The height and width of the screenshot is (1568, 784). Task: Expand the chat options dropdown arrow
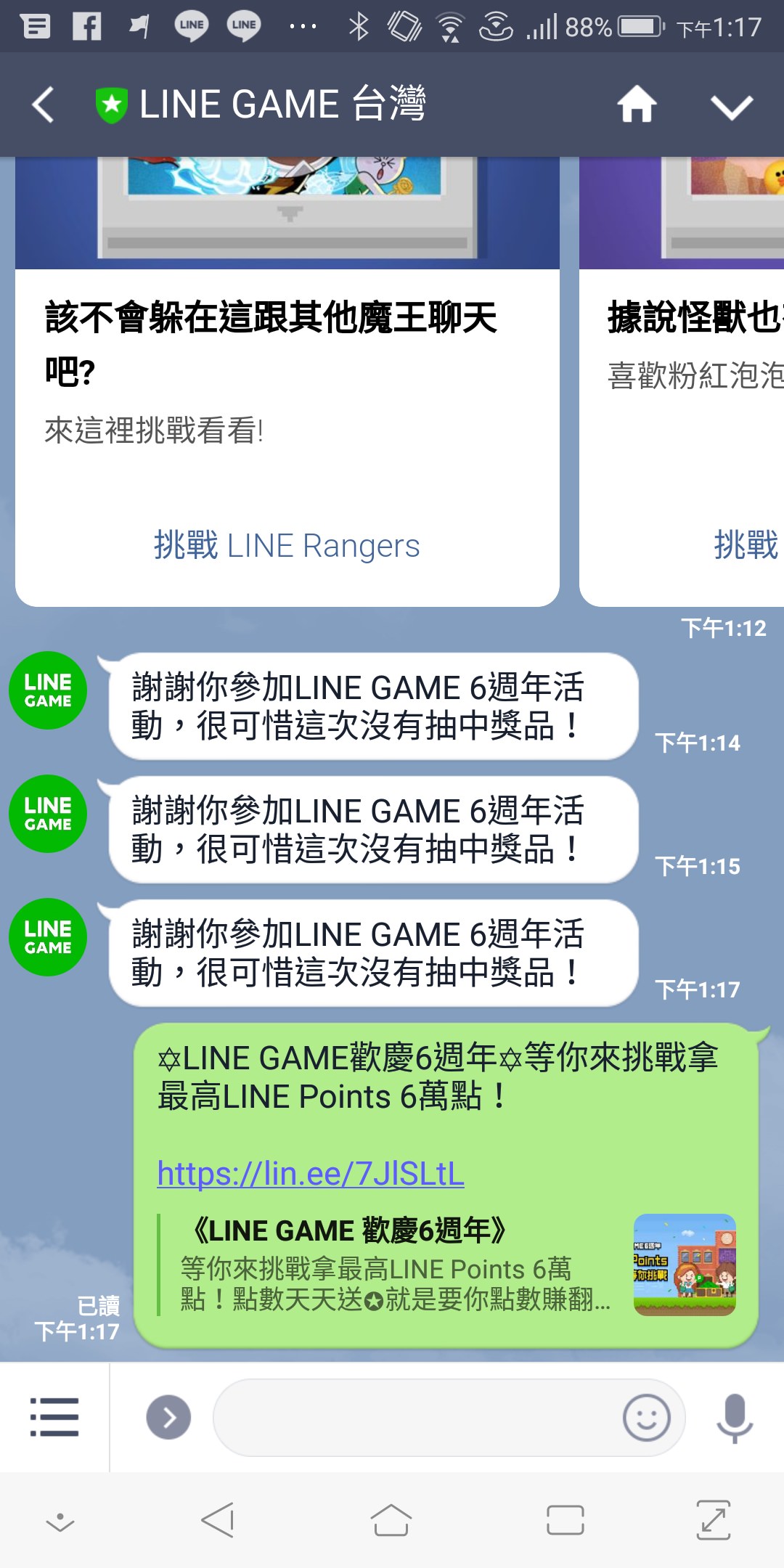pyautogui.click(x=731, y=106)
